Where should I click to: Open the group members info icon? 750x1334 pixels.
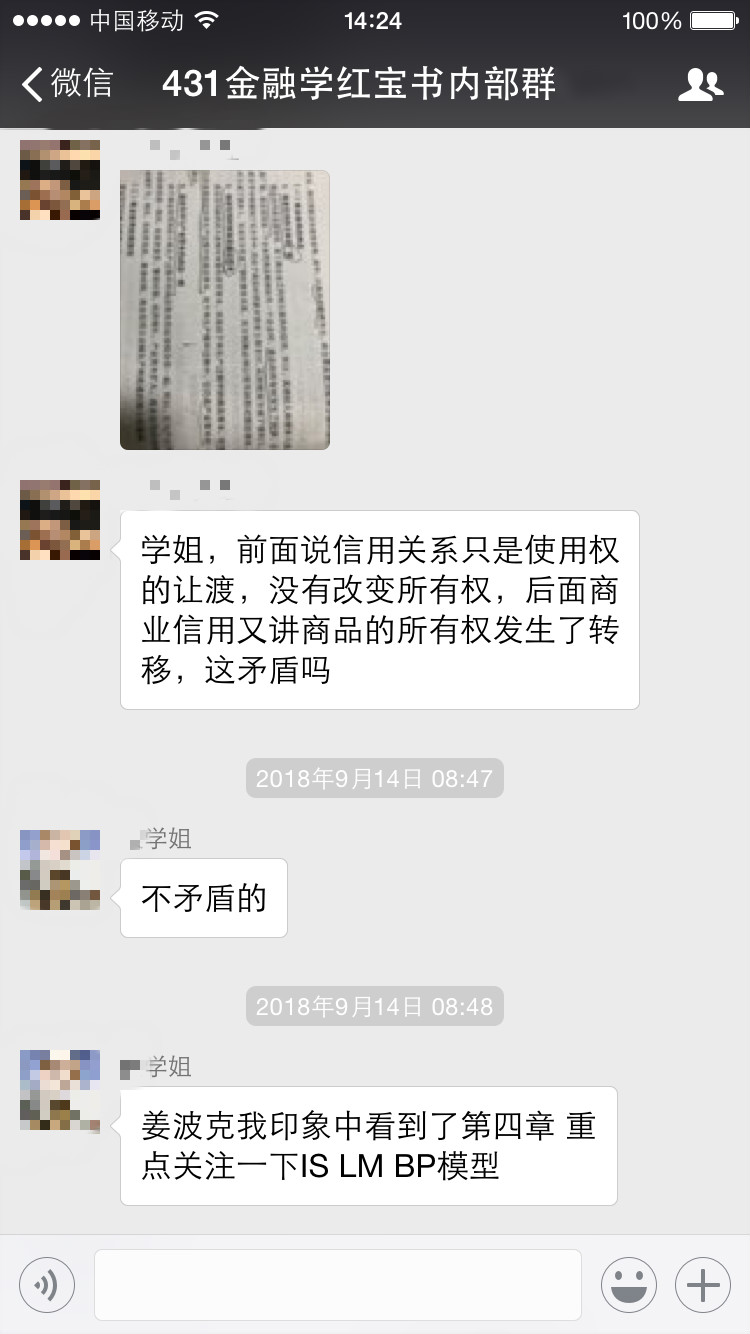700,85
